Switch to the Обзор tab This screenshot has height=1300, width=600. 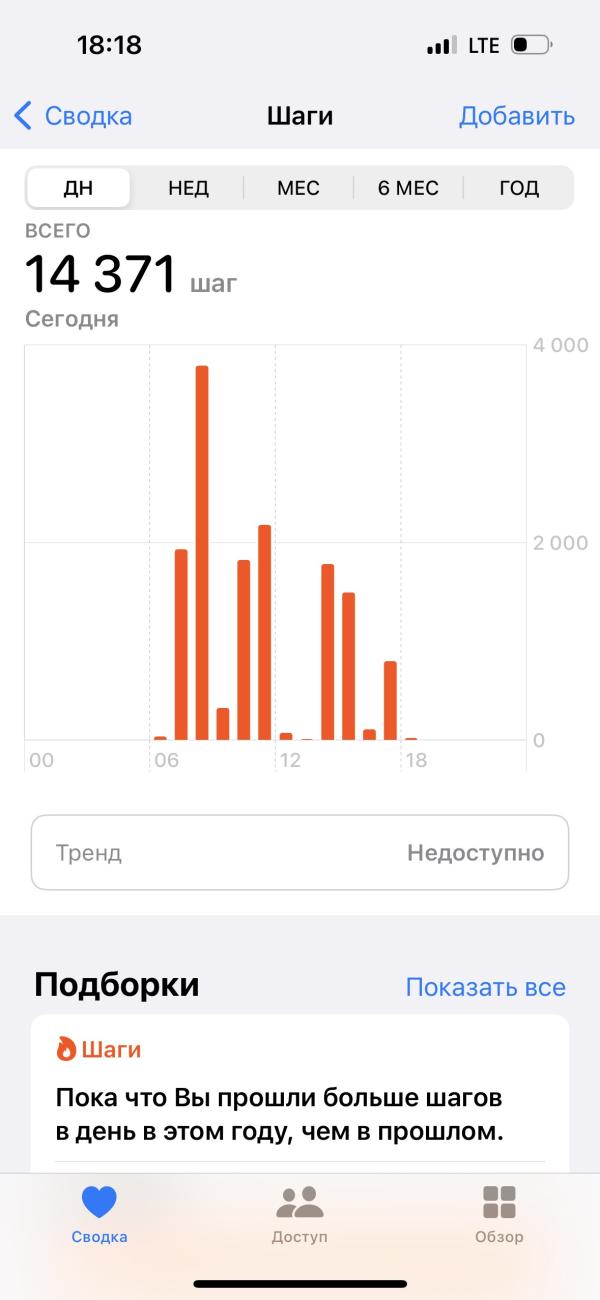click(x=499, y=1213)
